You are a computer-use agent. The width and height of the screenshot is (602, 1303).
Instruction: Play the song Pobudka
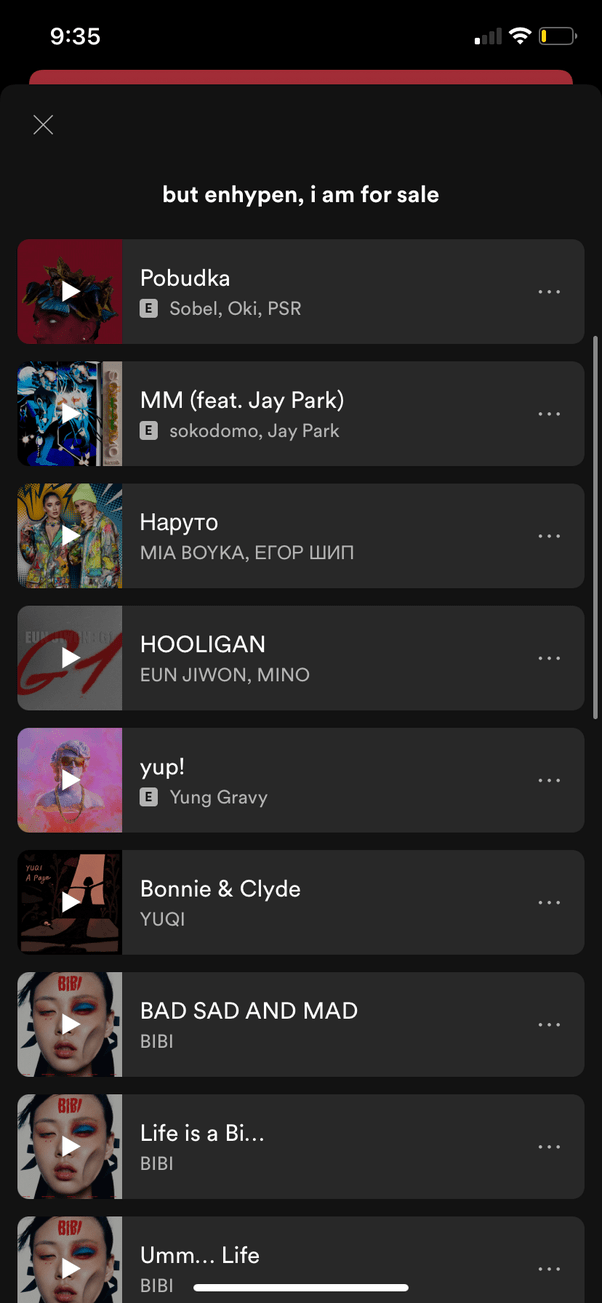(70, 291)
